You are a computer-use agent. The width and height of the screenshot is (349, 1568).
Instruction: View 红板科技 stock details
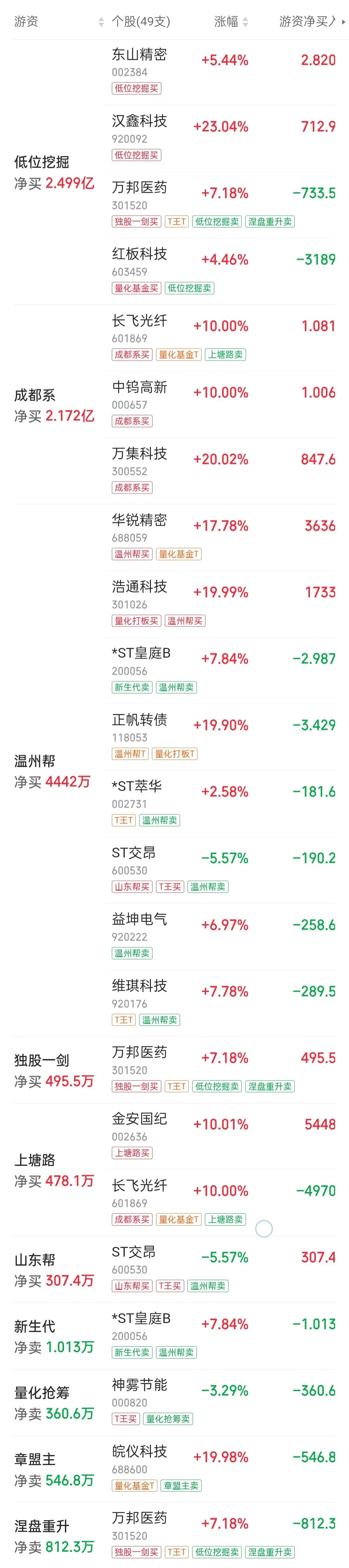click(220, 271)
